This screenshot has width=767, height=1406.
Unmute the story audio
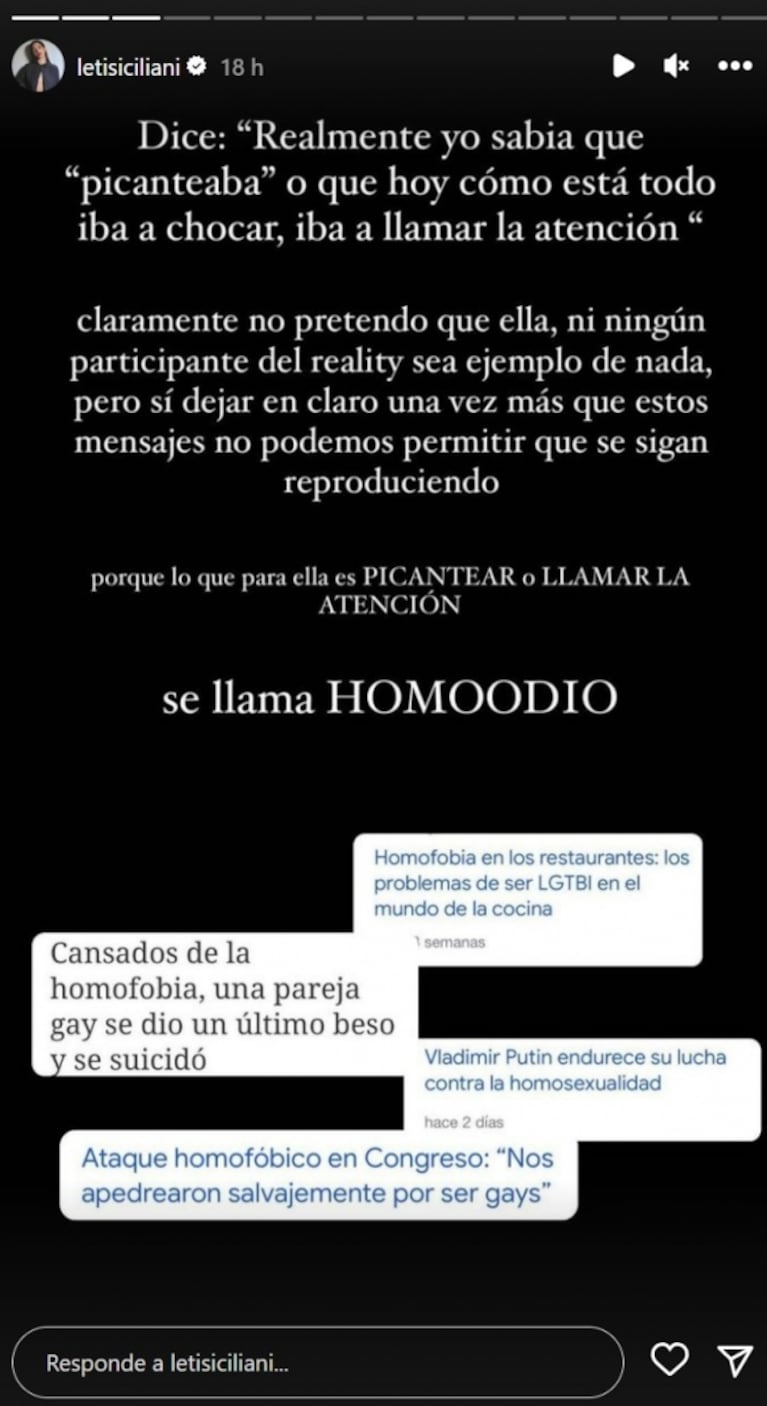coord(677,66)
